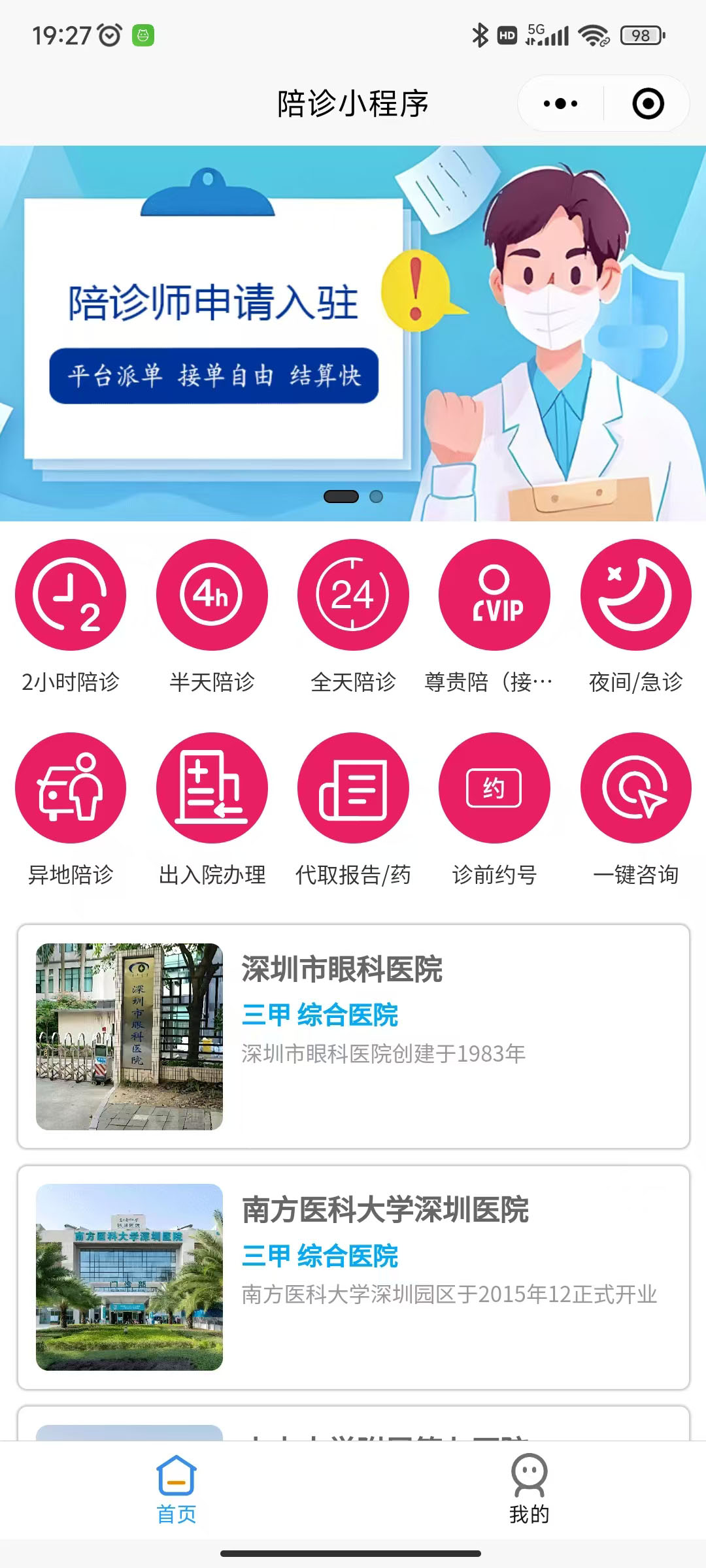
Task: Open 代取报告/药 service
Action: click(353, 788)
